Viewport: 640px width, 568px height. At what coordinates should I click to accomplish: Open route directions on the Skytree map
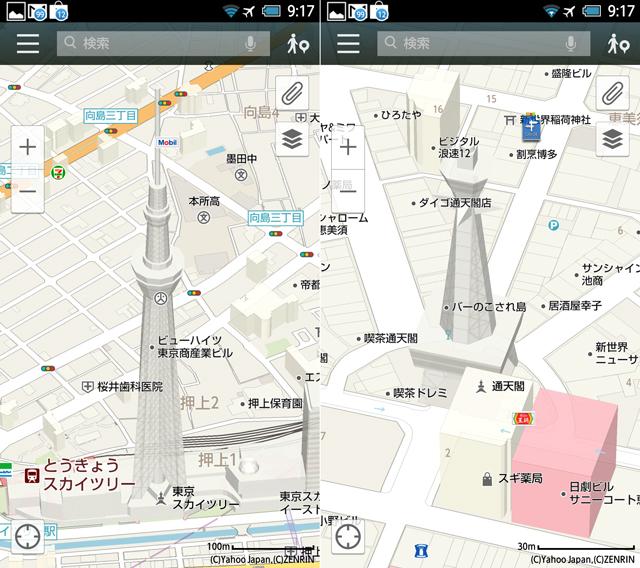click(x=297, y=44)
